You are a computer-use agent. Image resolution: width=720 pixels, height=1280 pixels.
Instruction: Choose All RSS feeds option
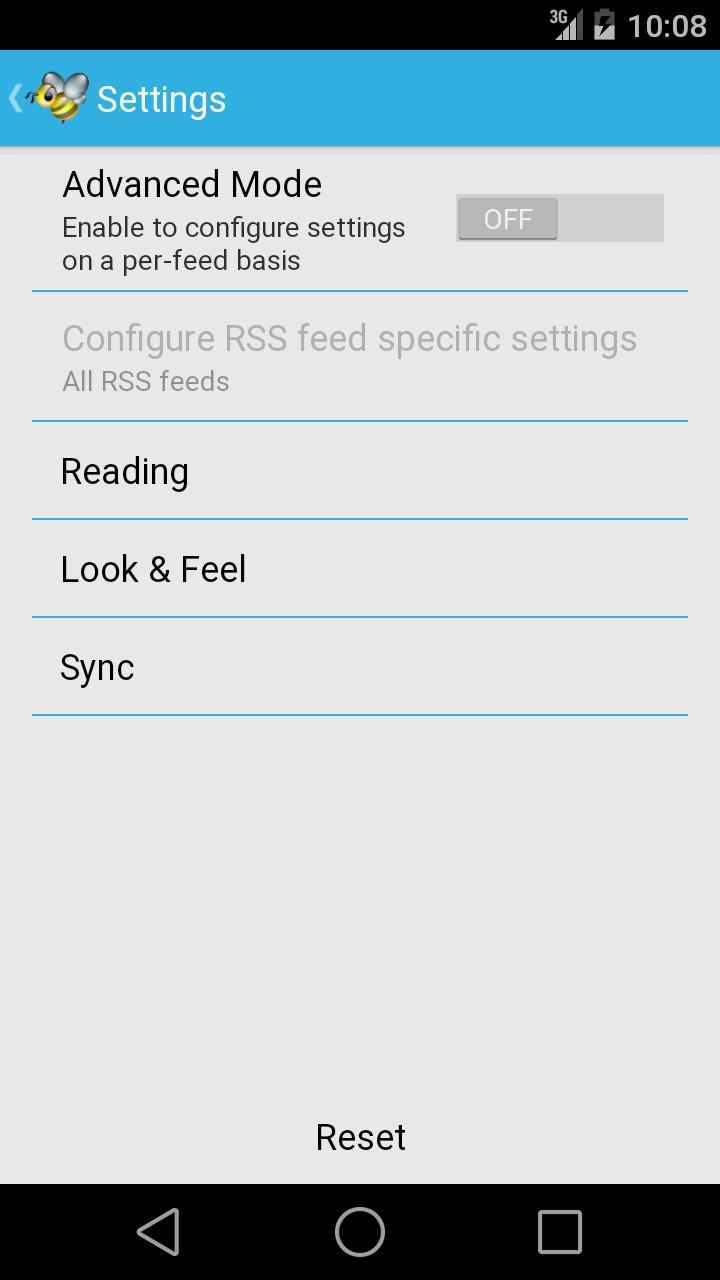(x=146, y=381)
